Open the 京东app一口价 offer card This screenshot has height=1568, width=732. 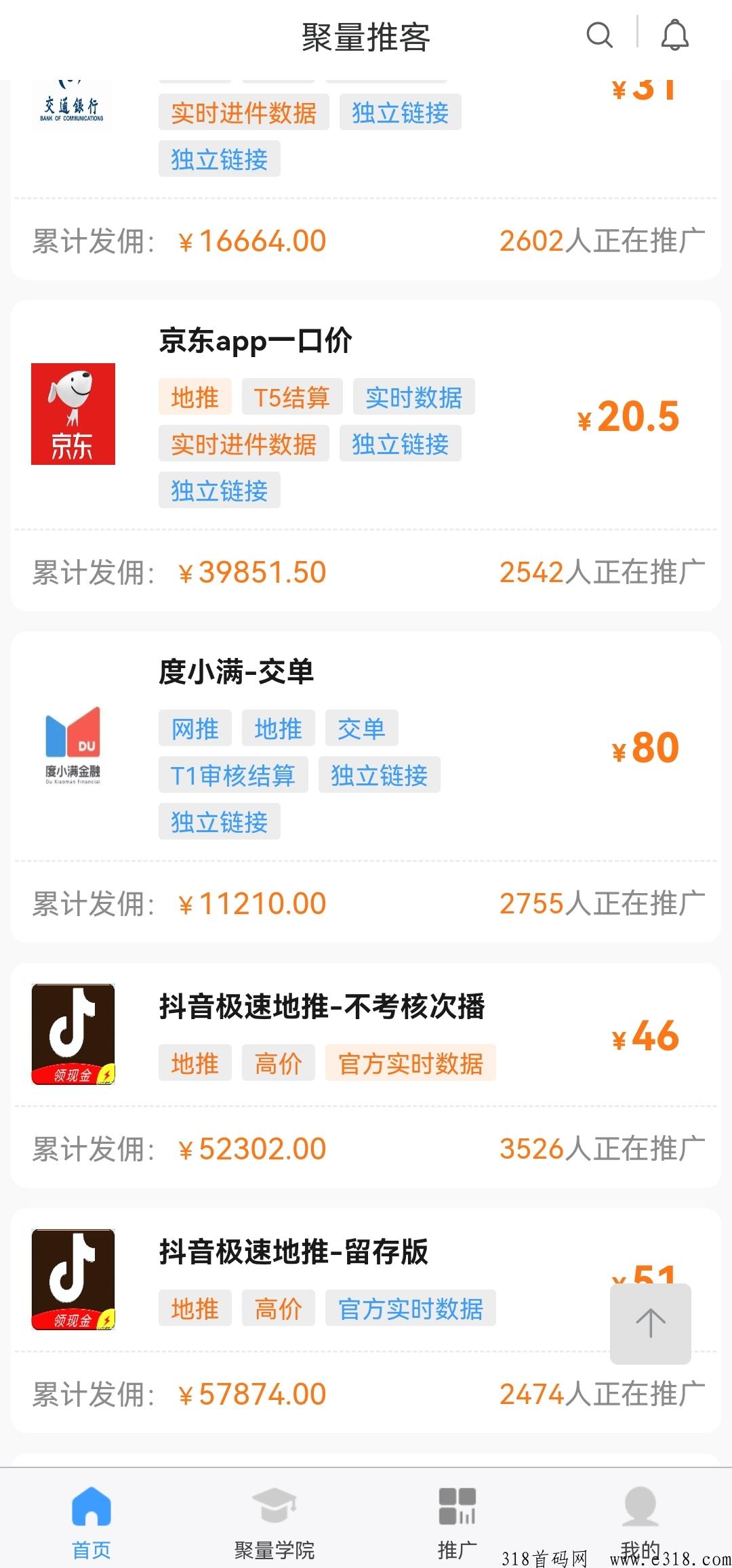pos(366,455)
